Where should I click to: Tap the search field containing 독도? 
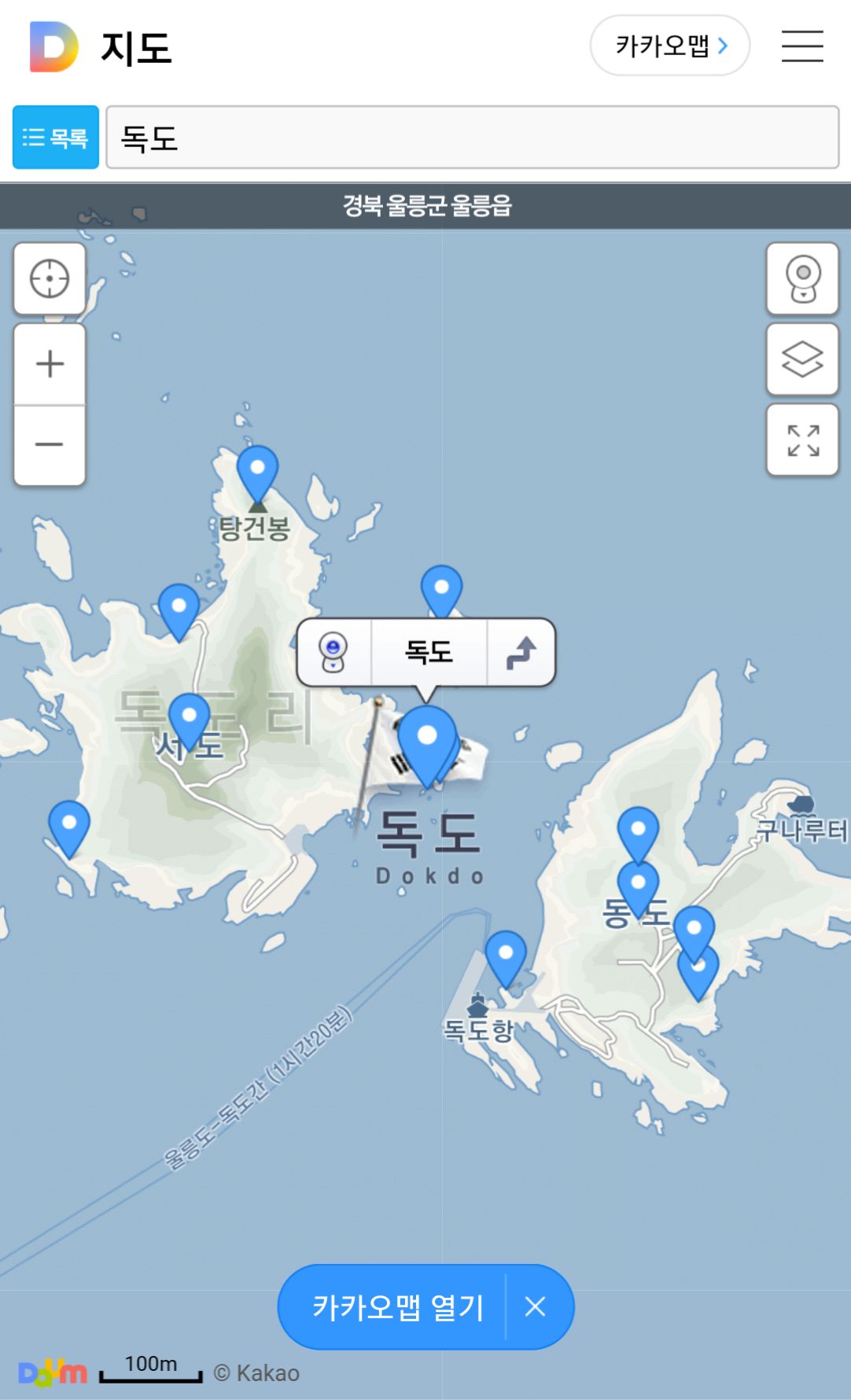coord(472,138)
